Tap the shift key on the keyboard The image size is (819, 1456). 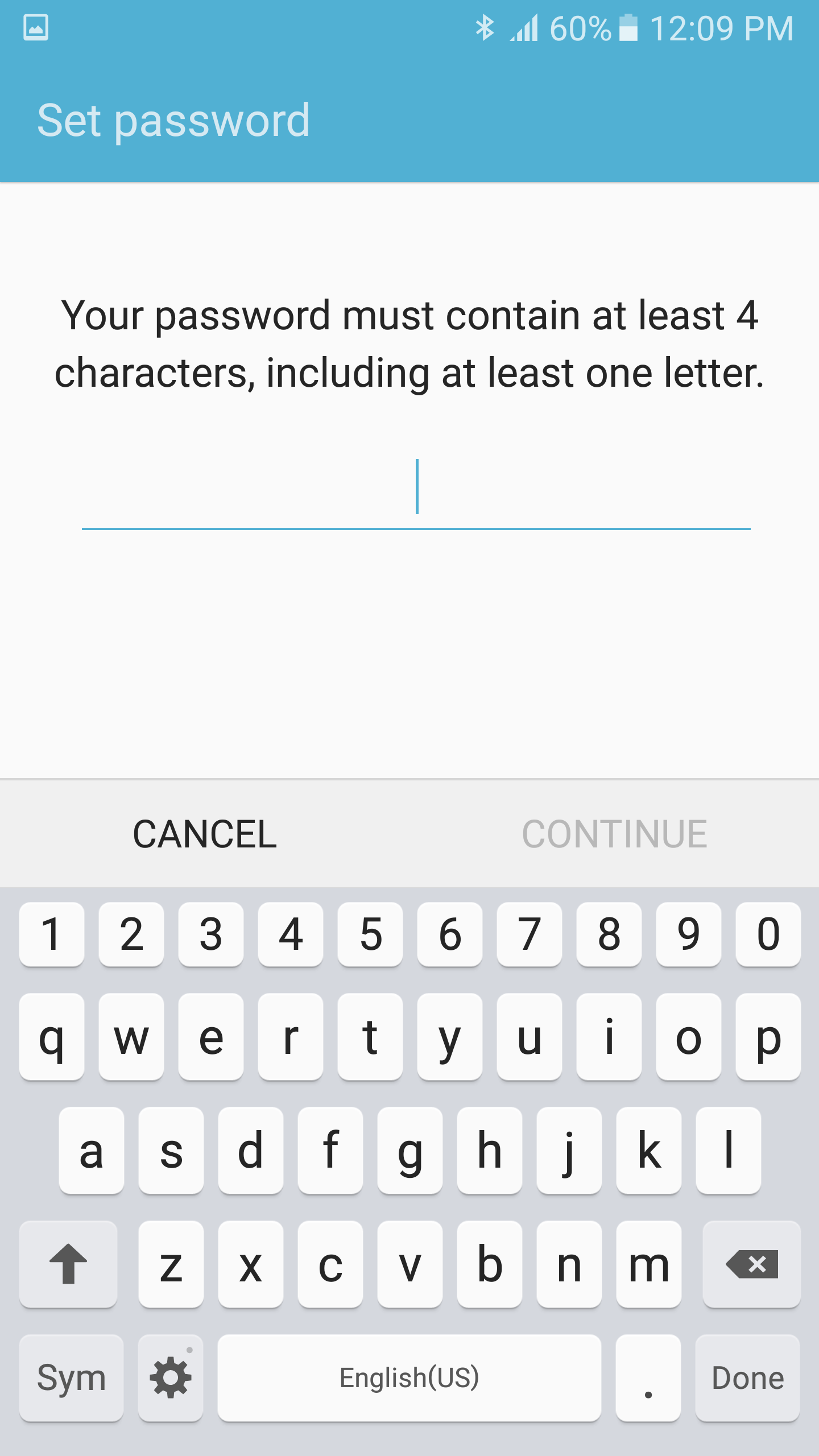pos(68,1264)
